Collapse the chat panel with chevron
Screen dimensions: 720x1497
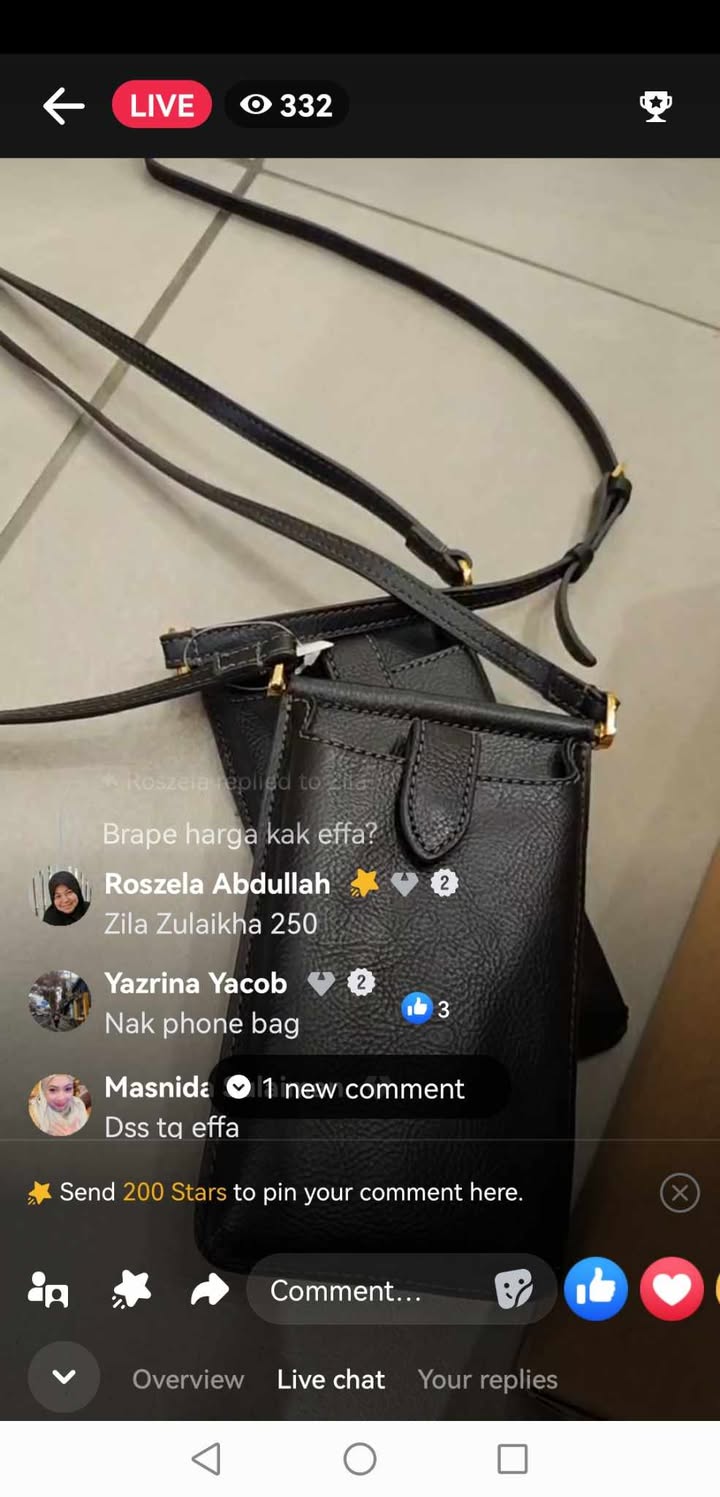tap(64, 1377)
